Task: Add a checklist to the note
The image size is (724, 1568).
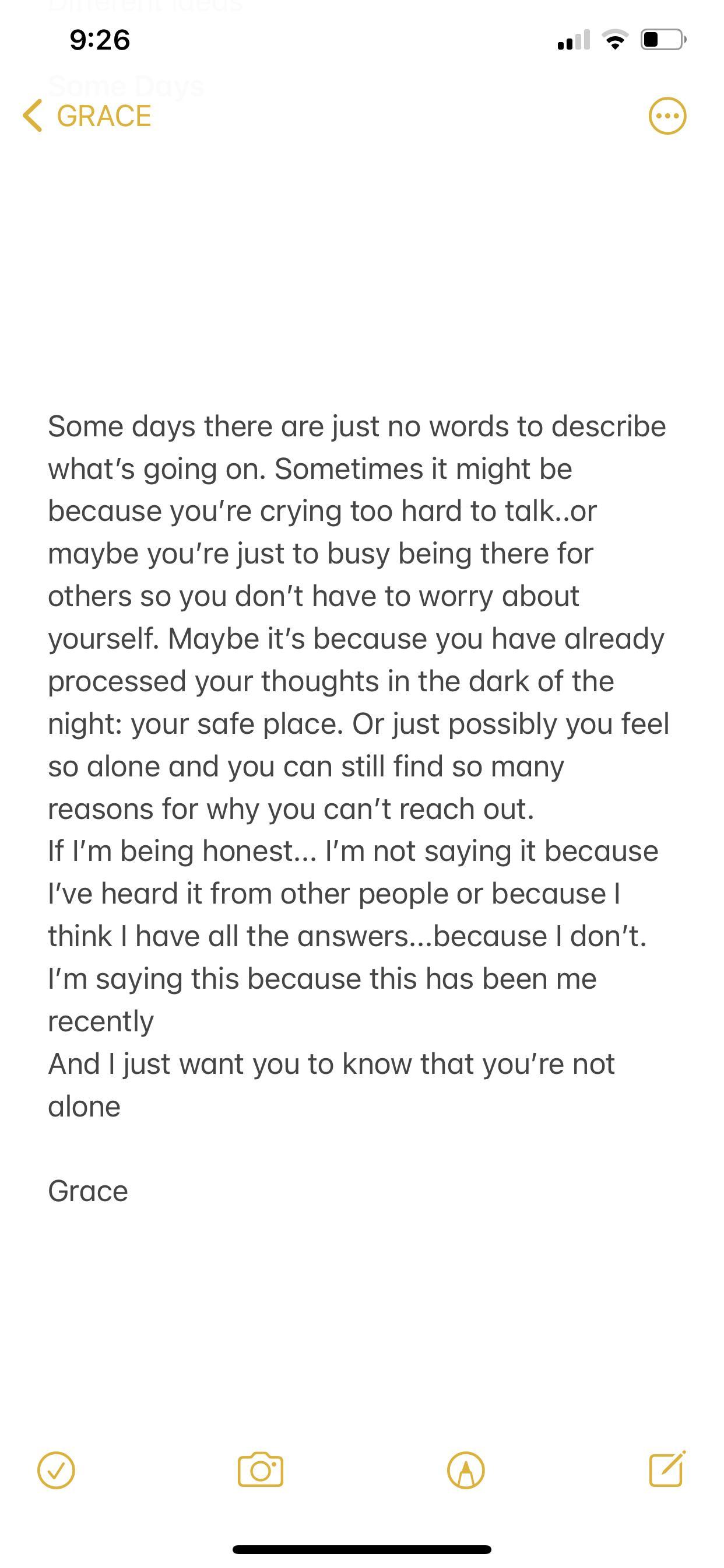Action: click(x=56, y=1471)
